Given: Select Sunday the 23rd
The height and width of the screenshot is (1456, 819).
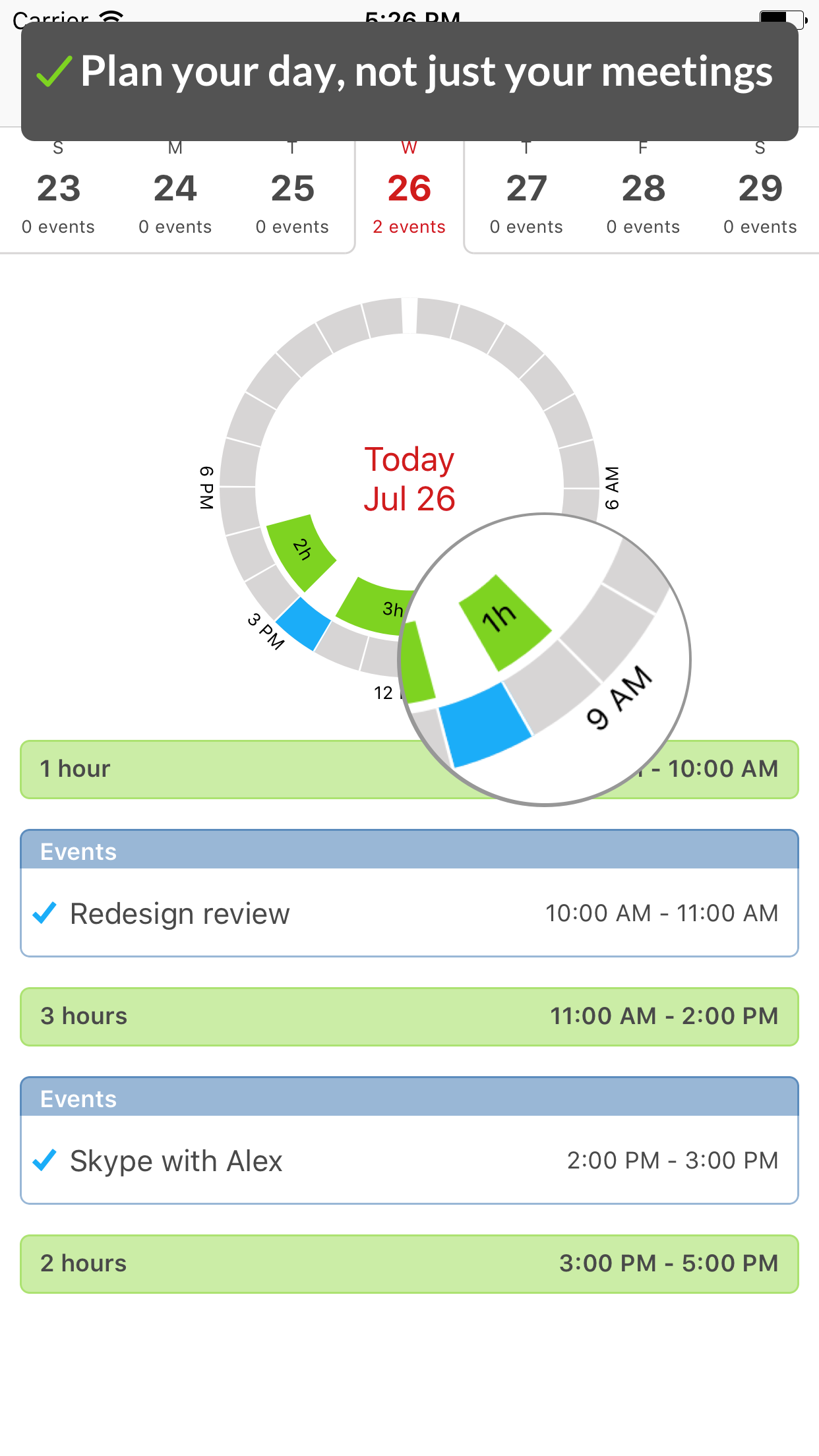Looking at the screenshot, I should point(59,198).
